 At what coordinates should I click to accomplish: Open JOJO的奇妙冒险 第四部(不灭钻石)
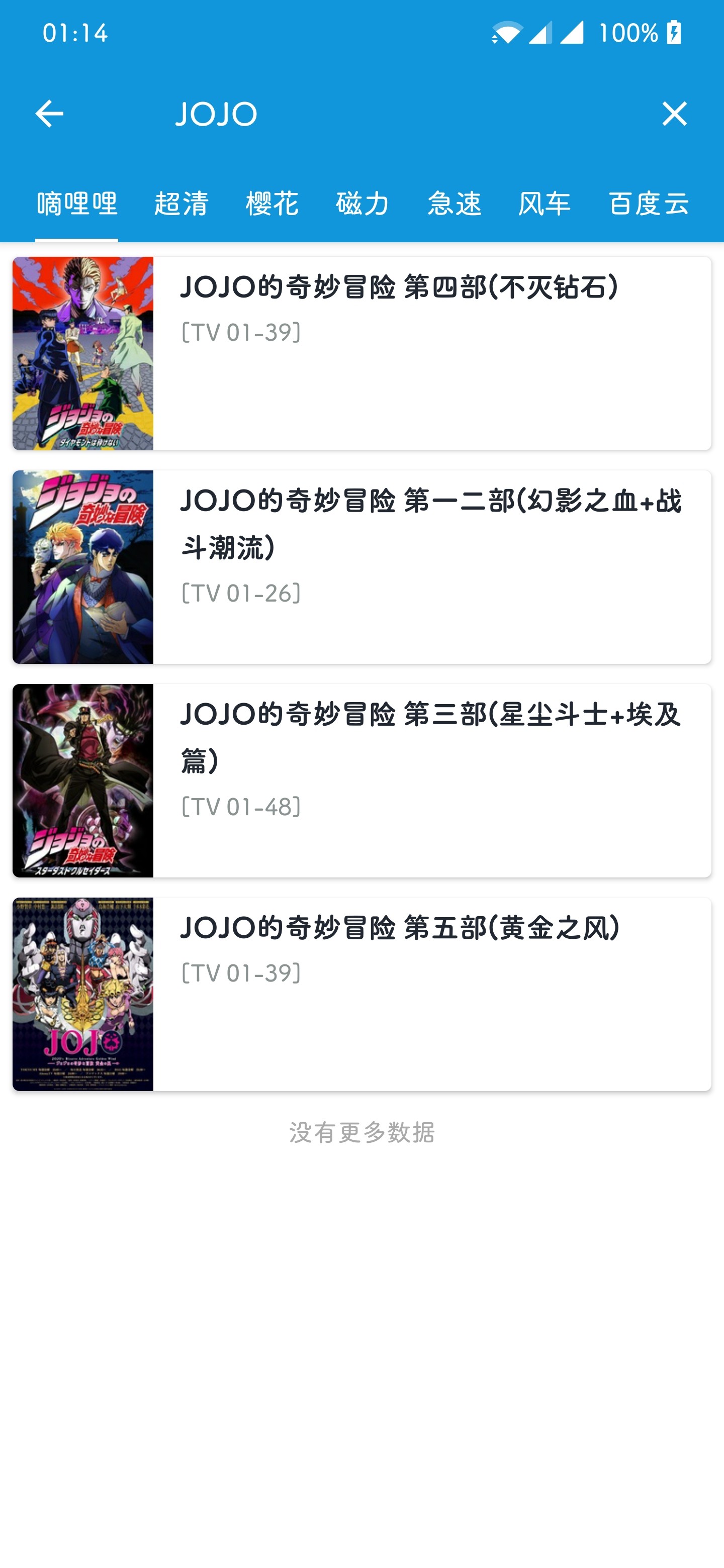(x=361, y=354)
